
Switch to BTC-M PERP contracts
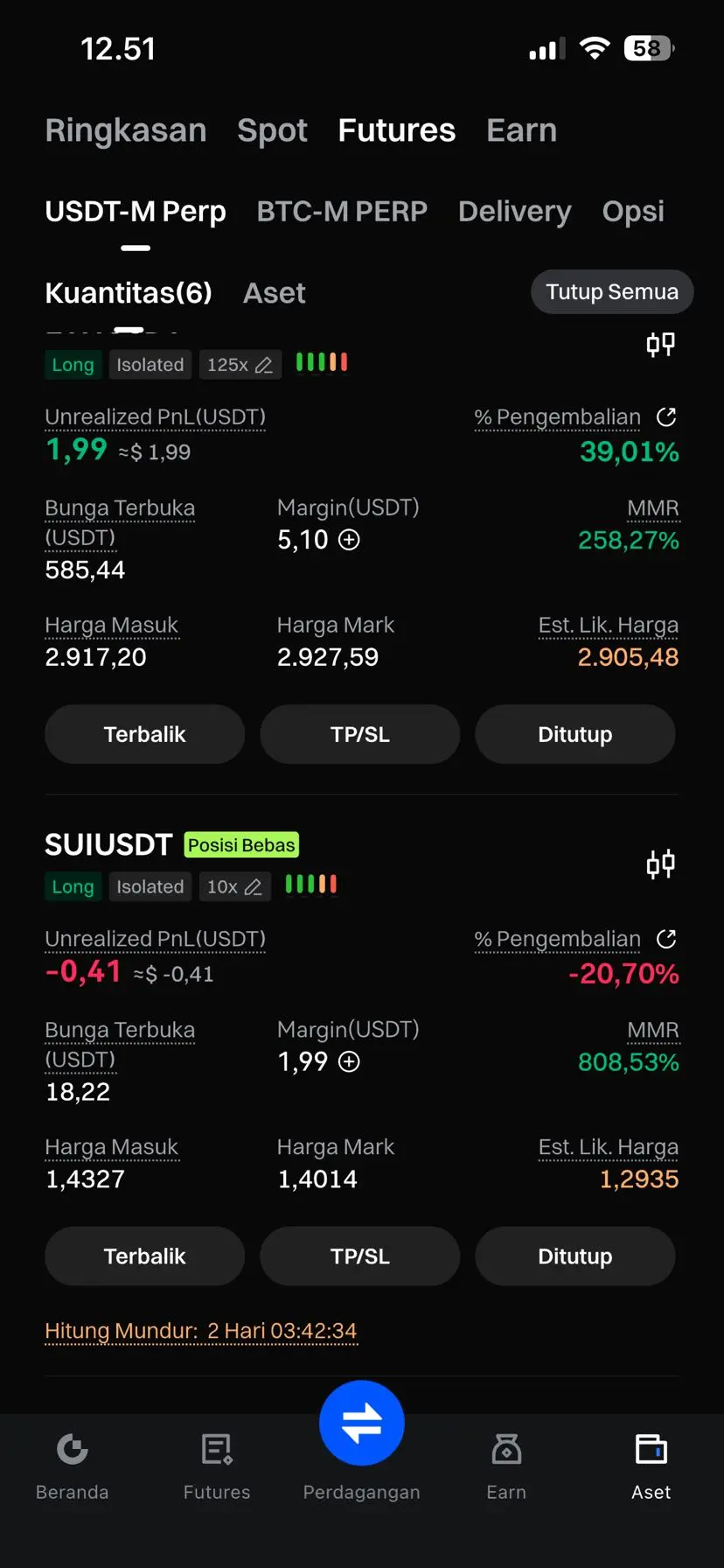[342, 211]
